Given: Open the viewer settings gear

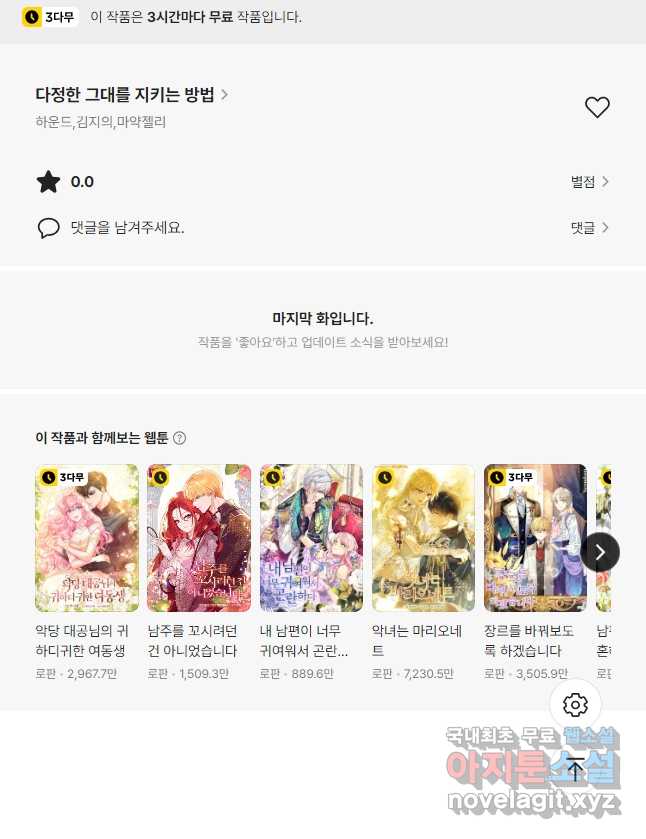Looking at the screenshot, I should coord(575,705).
